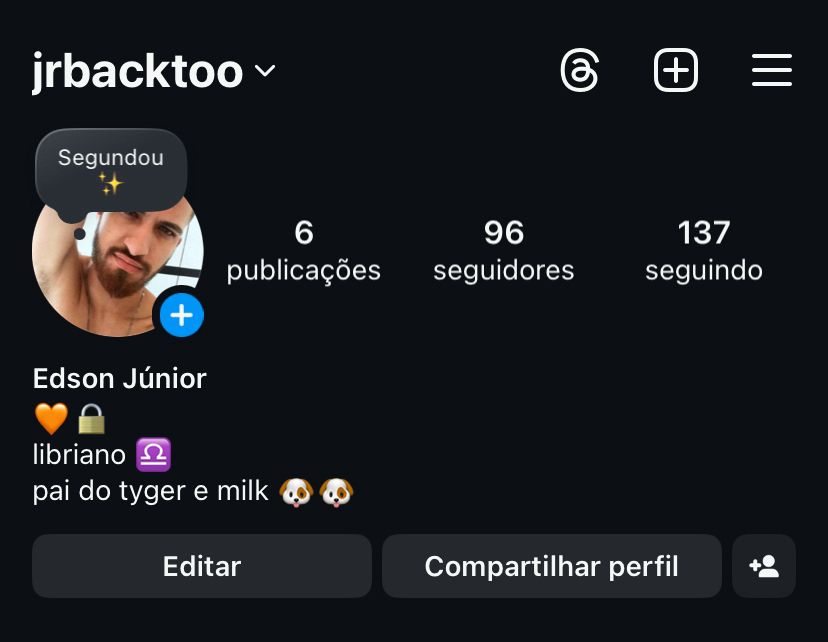Tap the Segundou note bubble
The image size is (828, 642).
tap(110, 169)
